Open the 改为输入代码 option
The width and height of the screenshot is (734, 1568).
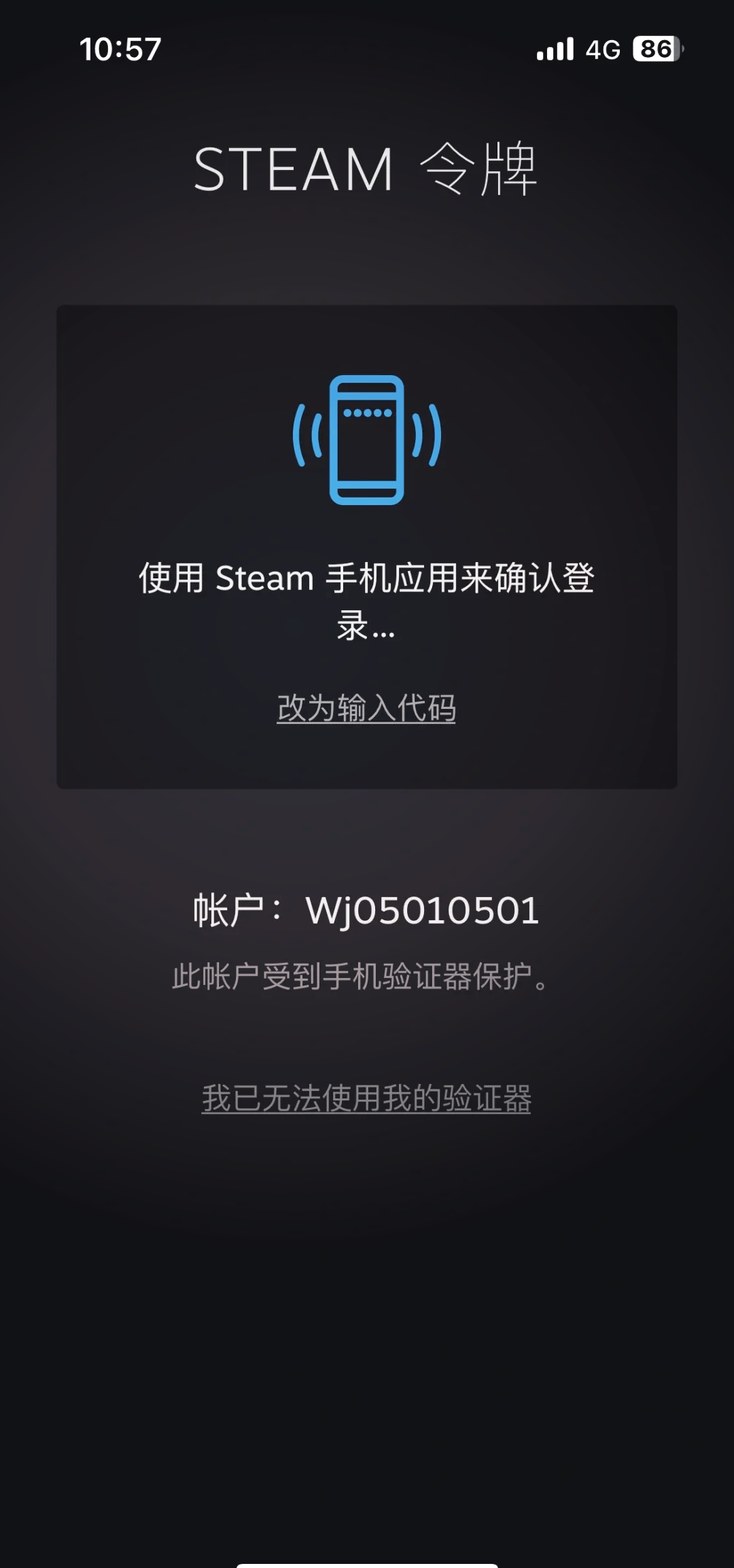(367, 709)
